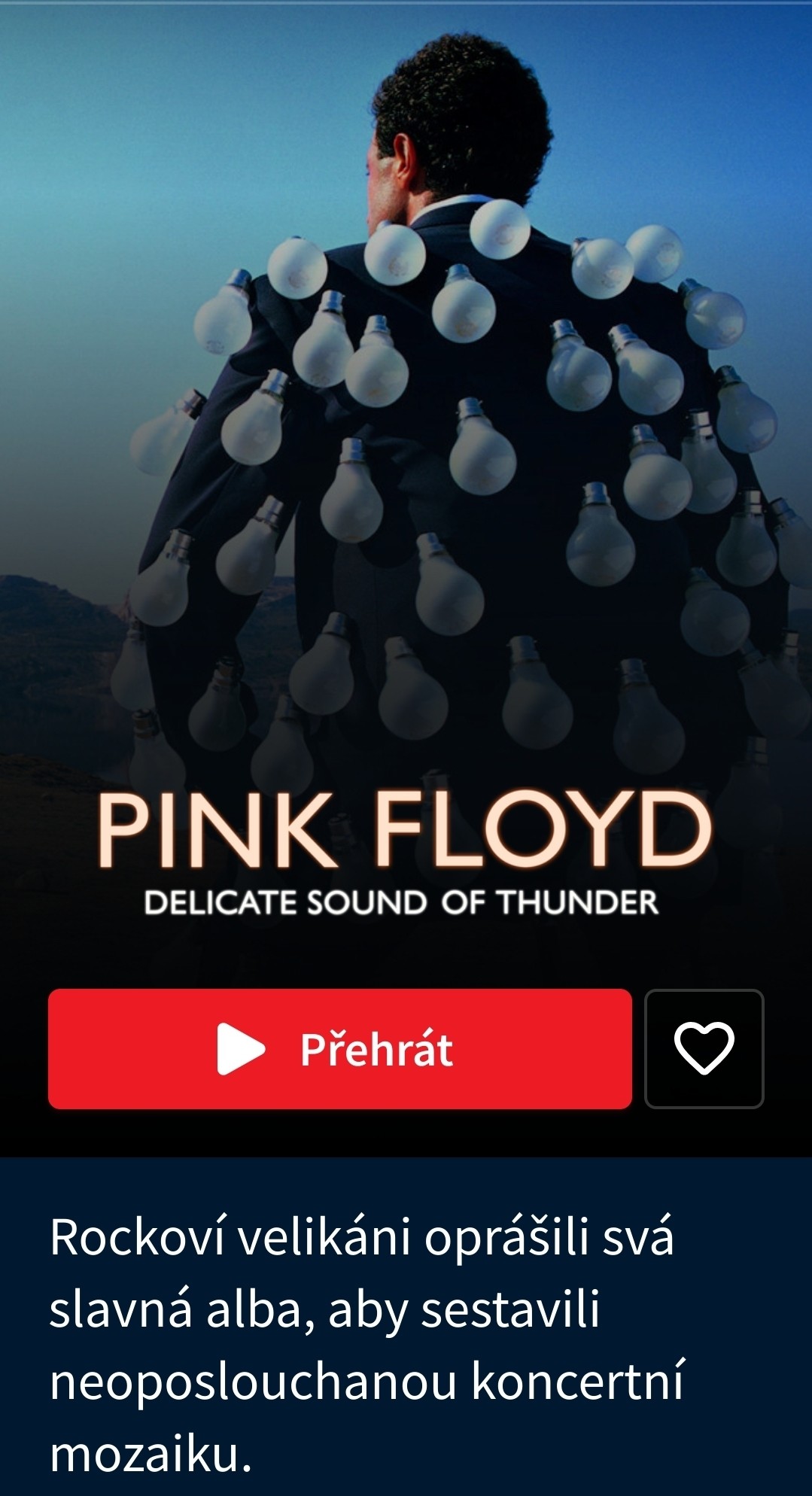Add Delicate Sound of Thunder to favorites
The image size is (812, 1496).
(x=704, y=1048)
